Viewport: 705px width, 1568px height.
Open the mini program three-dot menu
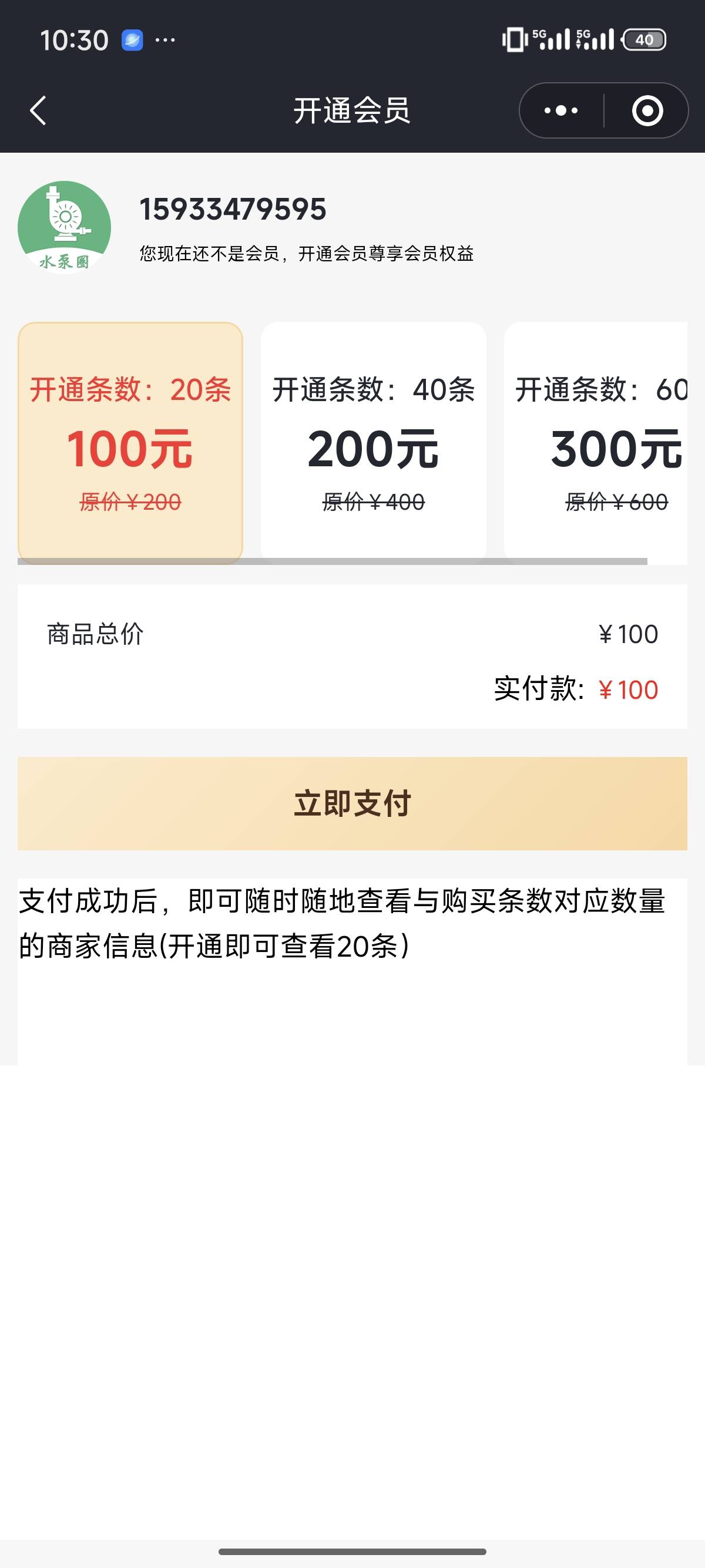560,111
